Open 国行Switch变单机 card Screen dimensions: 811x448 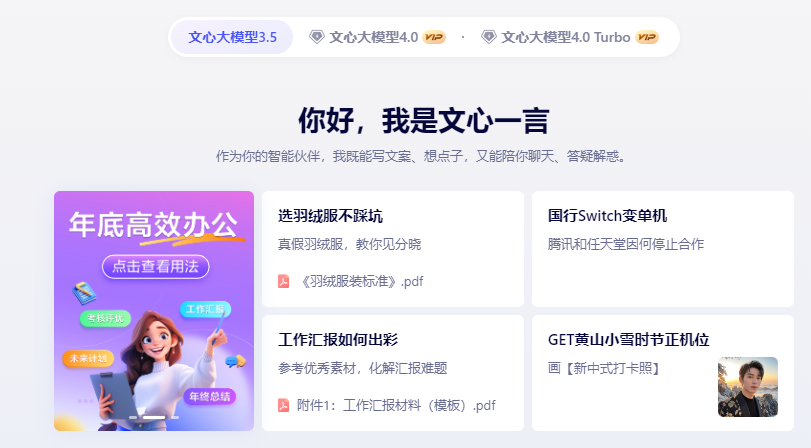(662, 248)
